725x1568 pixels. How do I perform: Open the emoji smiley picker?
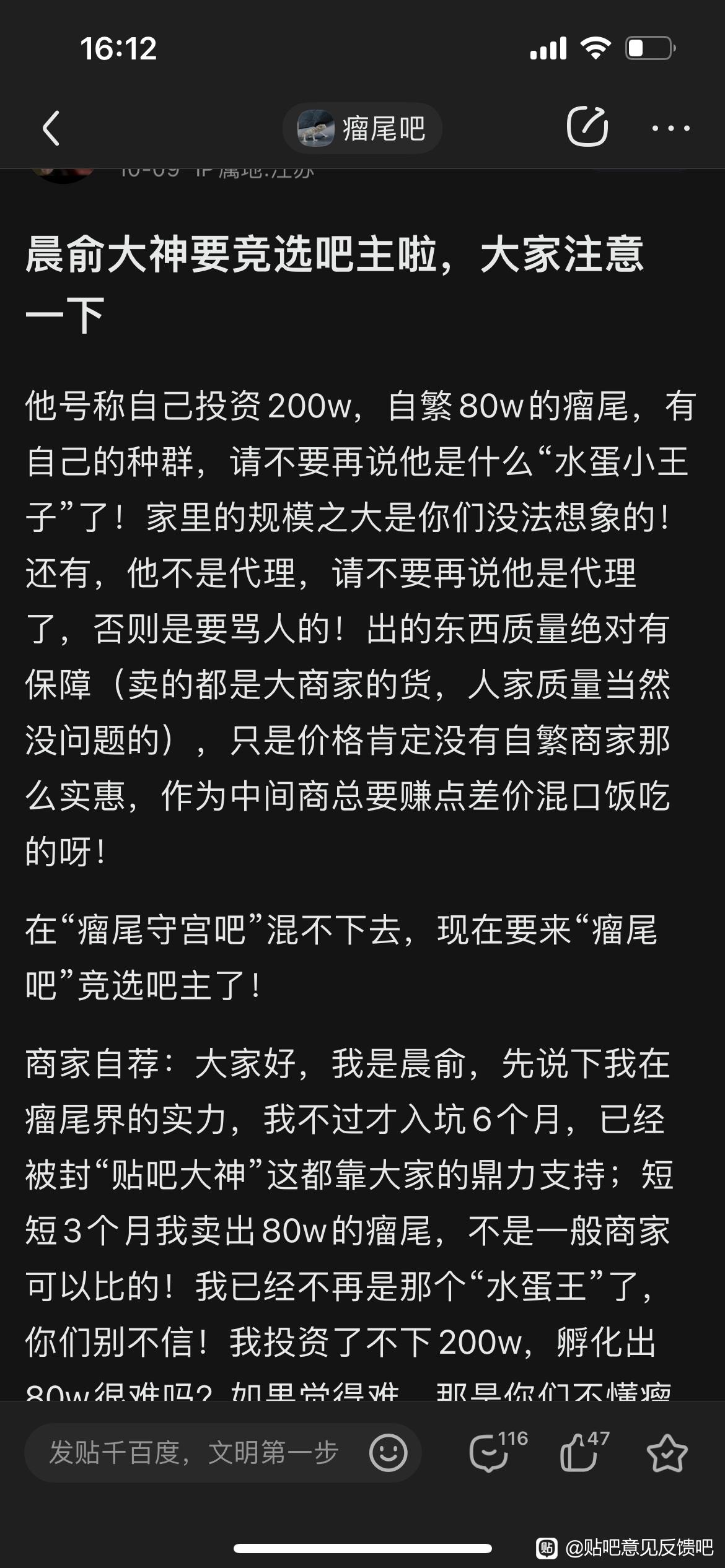point(389,1452)
